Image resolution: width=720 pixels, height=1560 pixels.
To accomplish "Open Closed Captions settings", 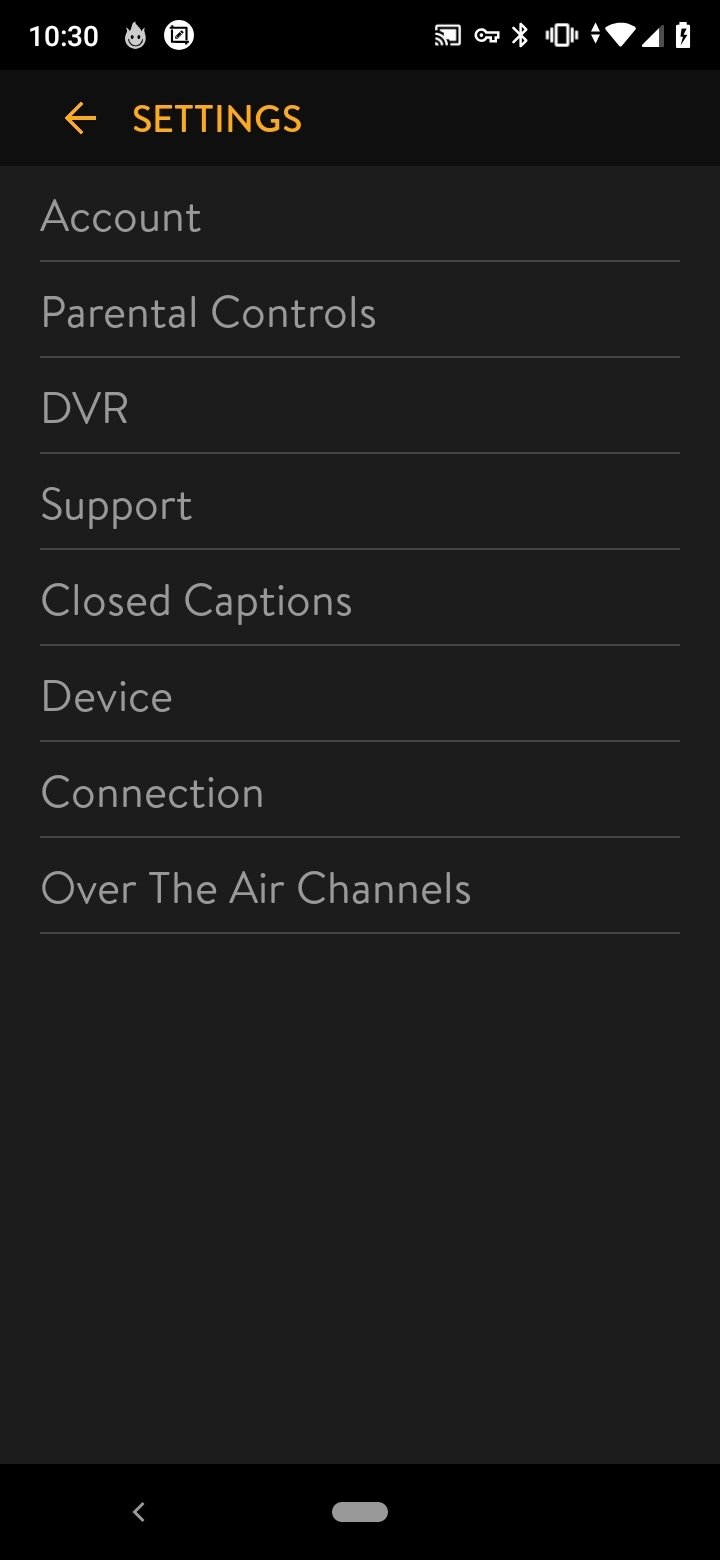I will click(360, 598).
